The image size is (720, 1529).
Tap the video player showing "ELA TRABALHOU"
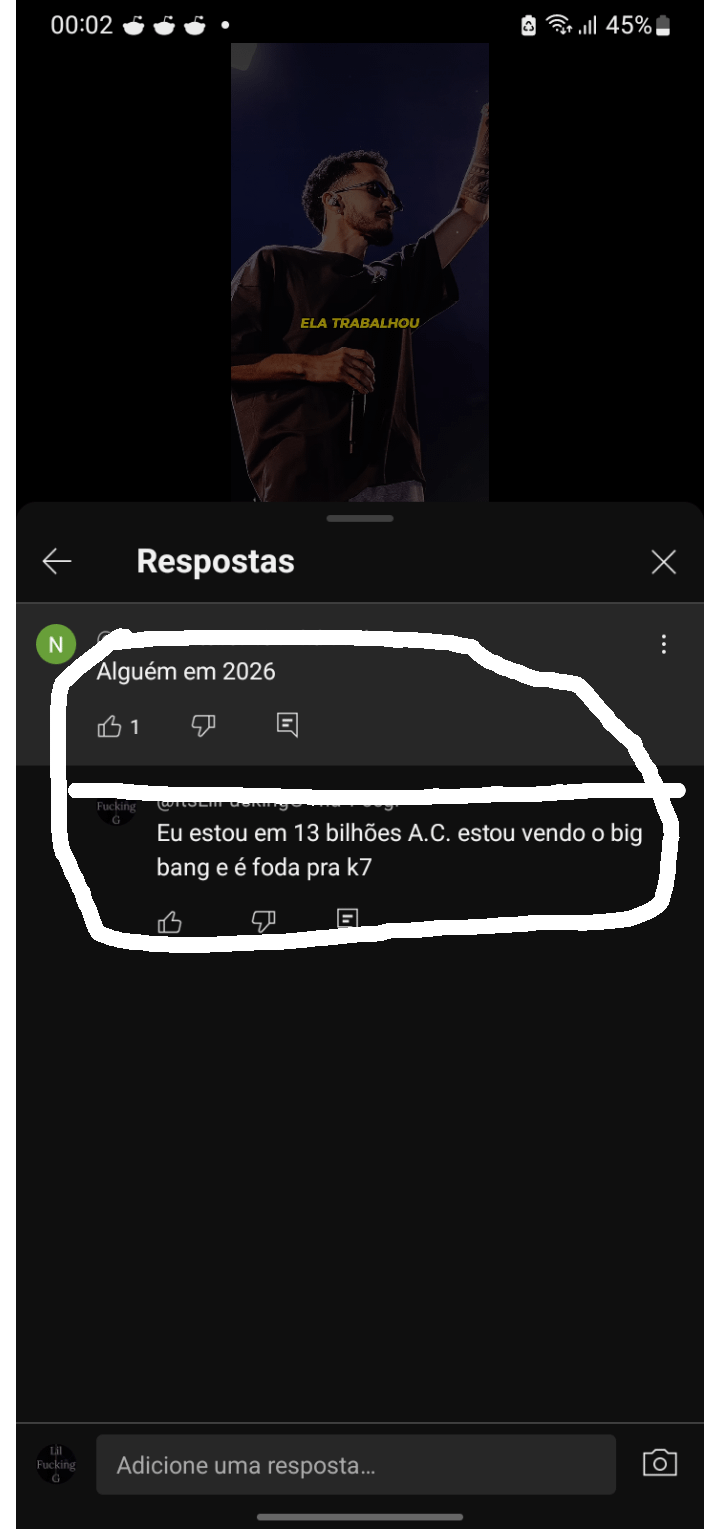[x=360, y=270]
